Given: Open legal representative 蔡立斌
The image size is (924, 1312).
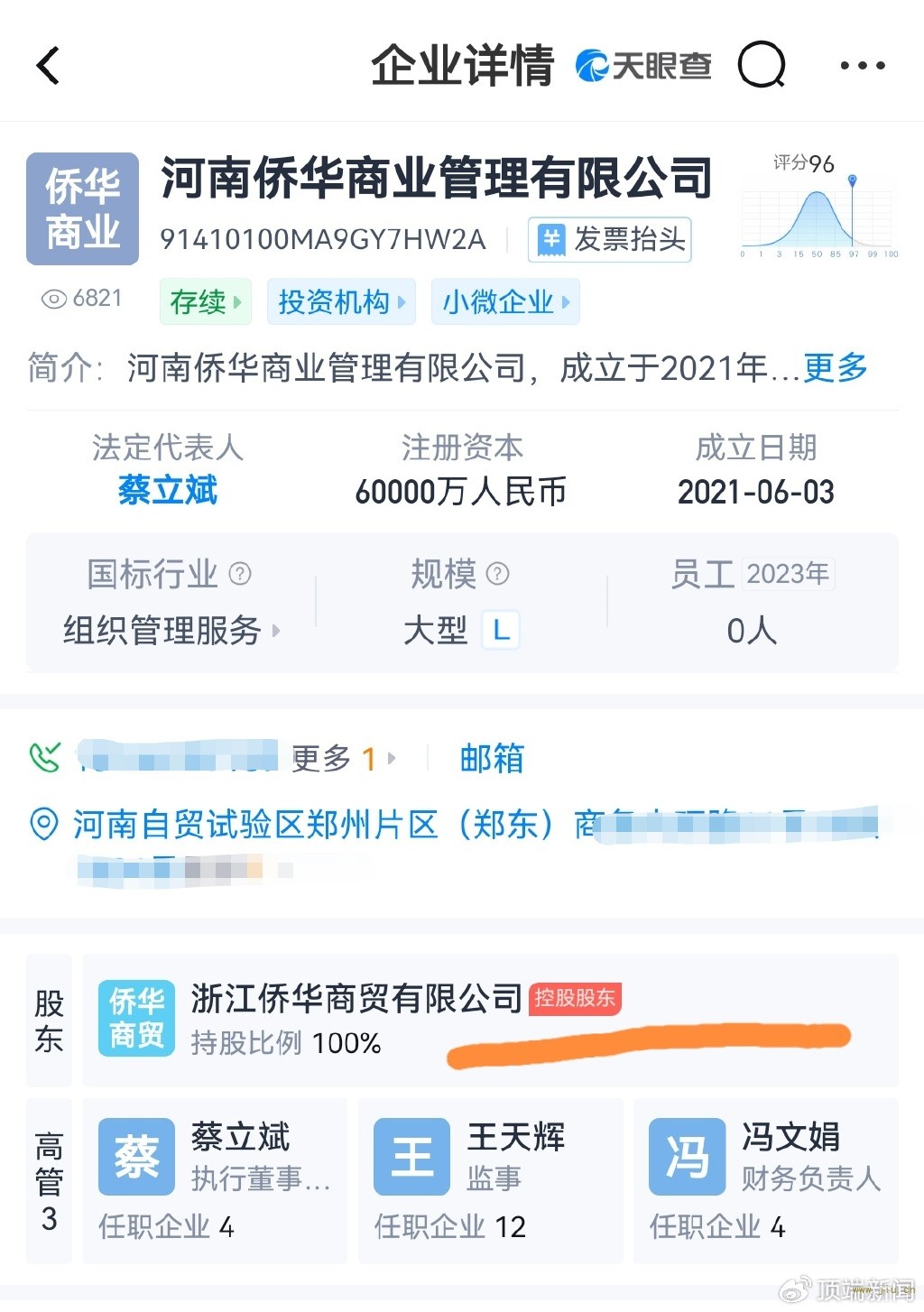Looking at the screenshot, I should (168, 491).
